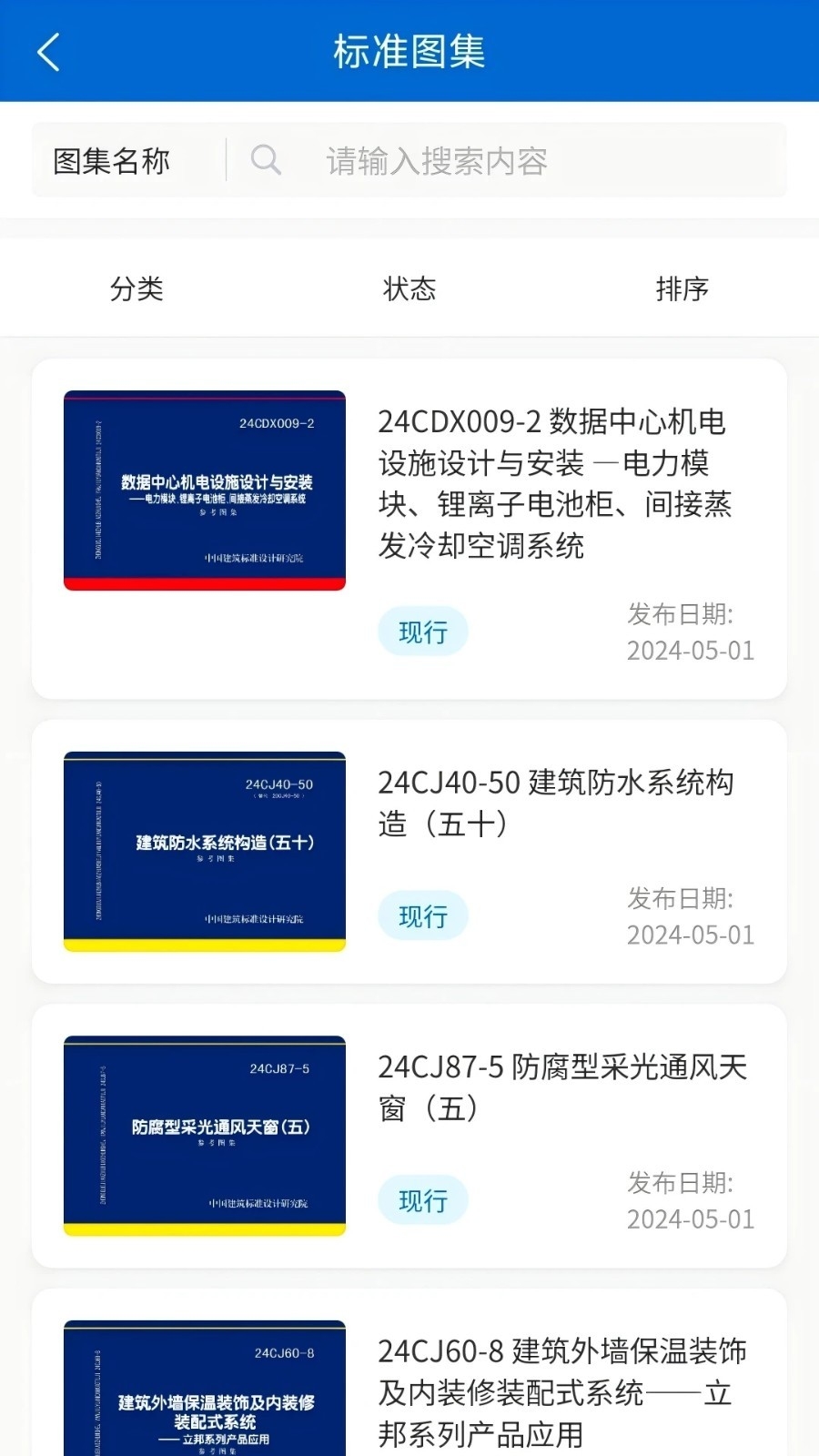Screen dimensions: 819x1456
Task: Open 24CDX009-2 数据中心机电设施 atlas card
Action: click(409, 529)
